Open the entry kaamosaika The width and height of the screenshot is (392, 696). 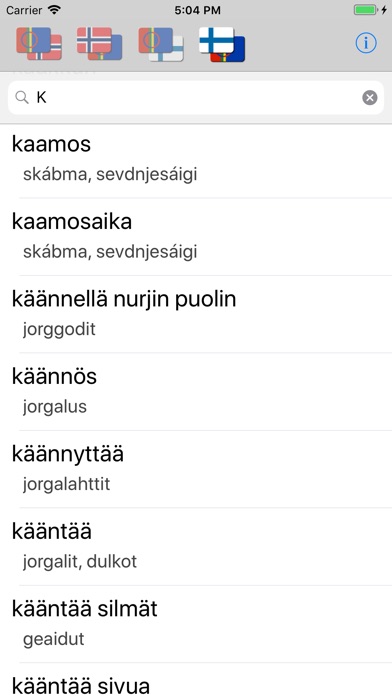pos(196,237)
